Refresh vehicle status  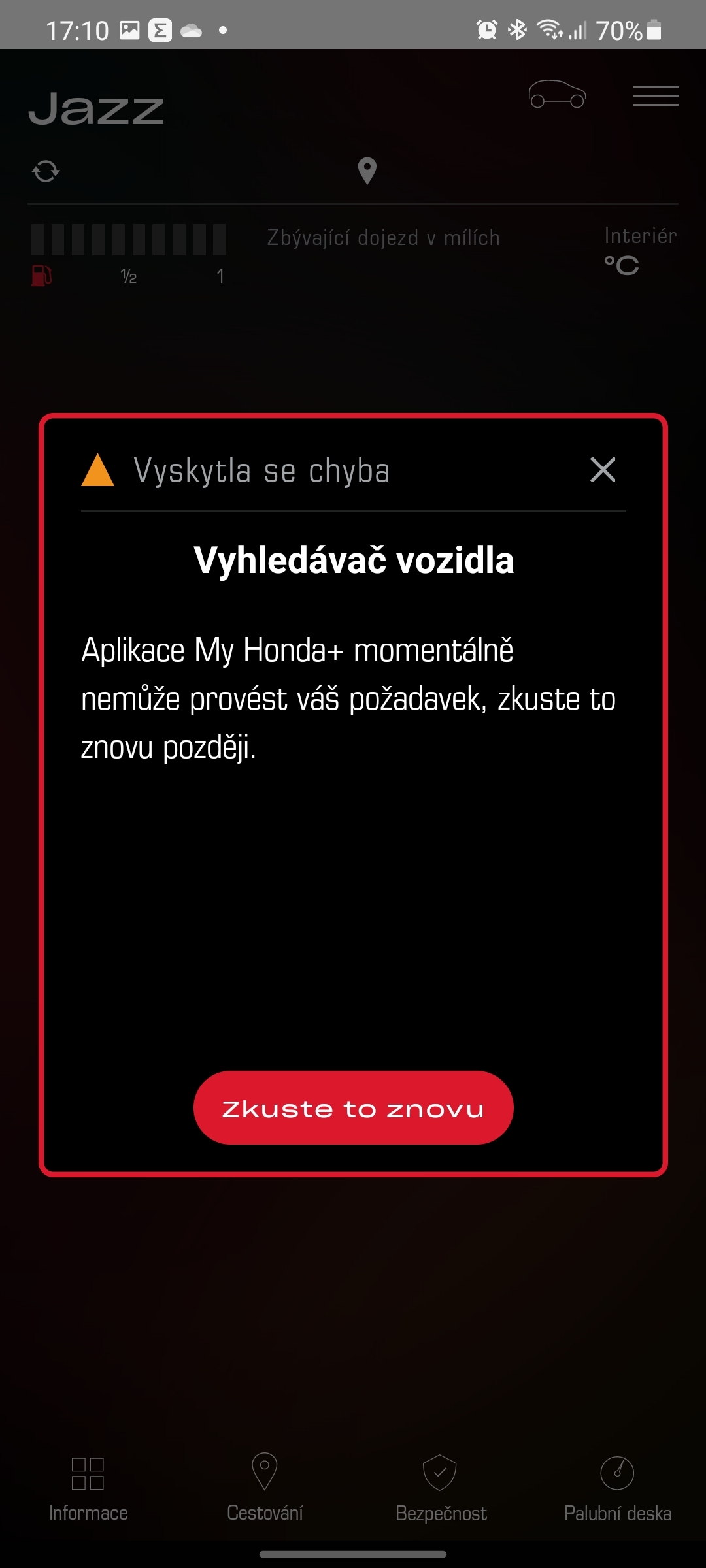click(x=46, y=172)
